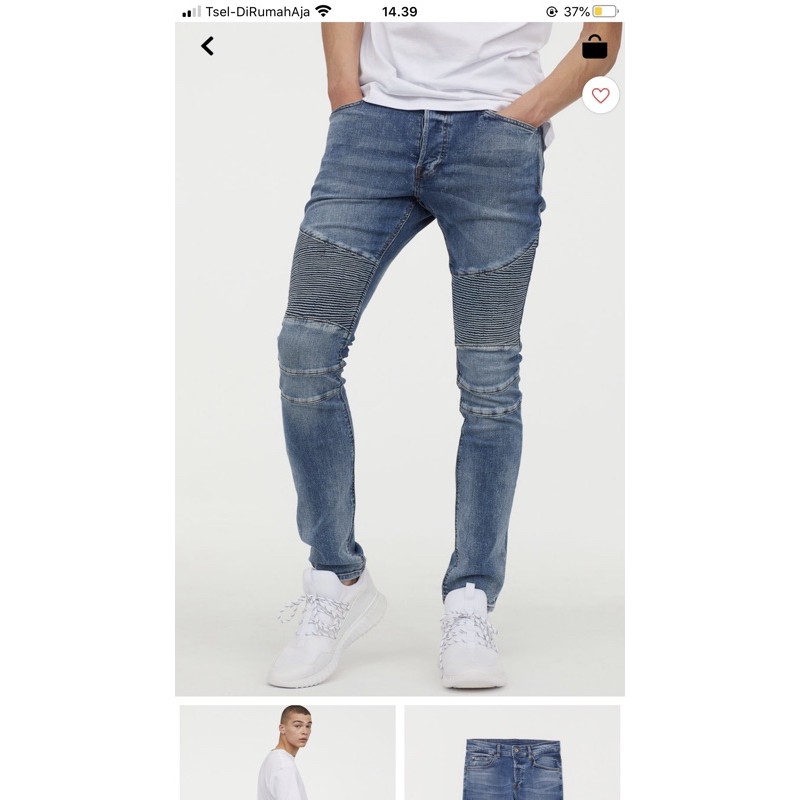Viewport: 800px width, 800px height.
Task: Go back using the top-left arrow
Action: tap(207, 46)
